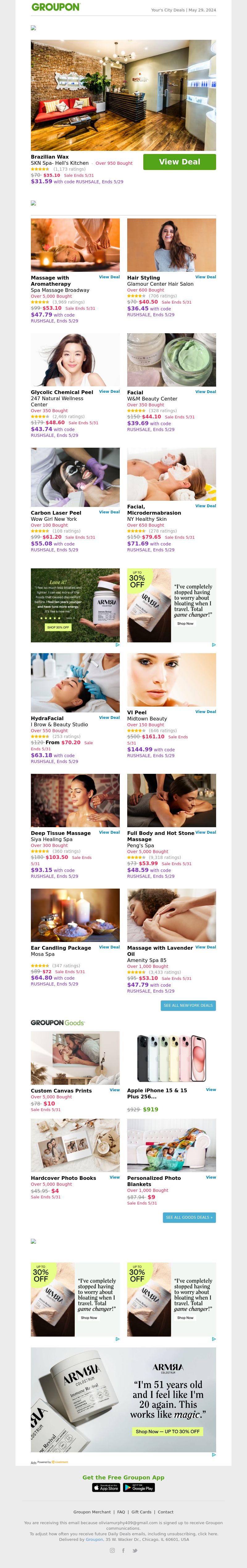Viewport: 247px width, 1568px height.
Task: Open the Apple iPhone 15 product image
Action: pyautogui.click(x=172, y=1058)
